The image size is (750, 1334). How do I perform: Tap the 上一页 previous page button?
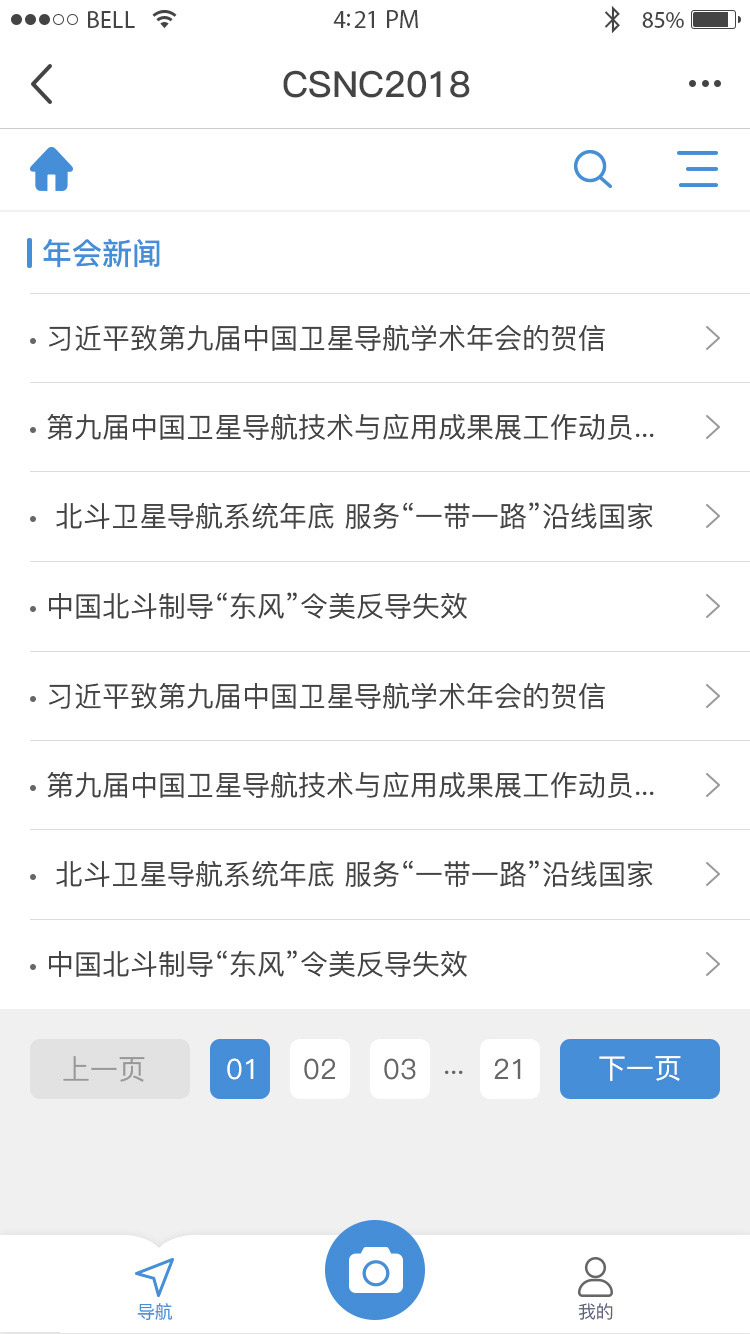[x=110, y=1069]
